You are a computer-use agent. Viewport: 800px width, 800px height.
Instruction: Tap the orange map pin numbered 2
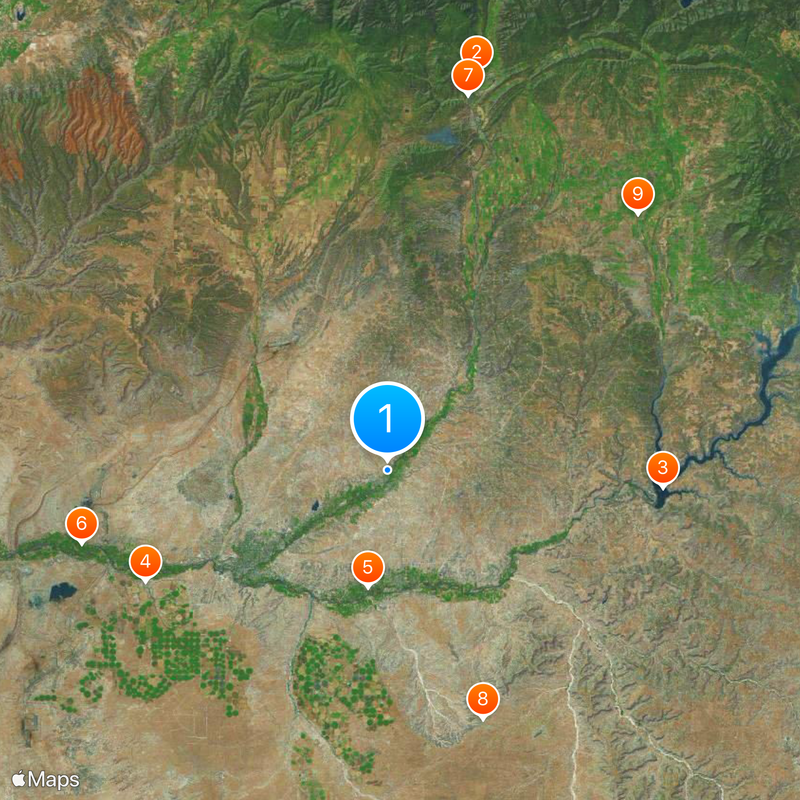478,50
